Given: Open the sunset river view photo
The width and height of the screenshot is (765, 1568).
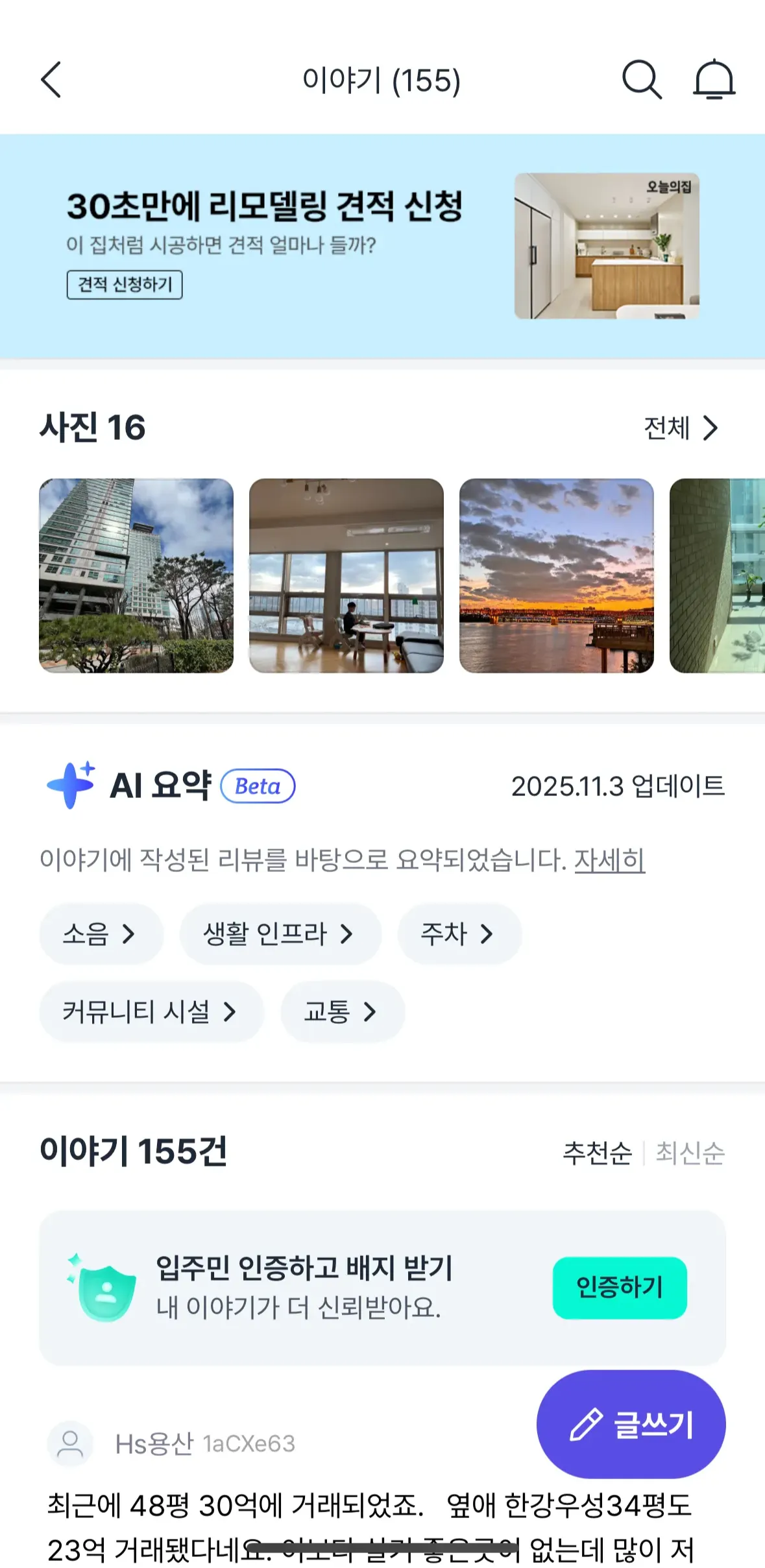Looking at the screenshot, I should [x=557, y=575].
